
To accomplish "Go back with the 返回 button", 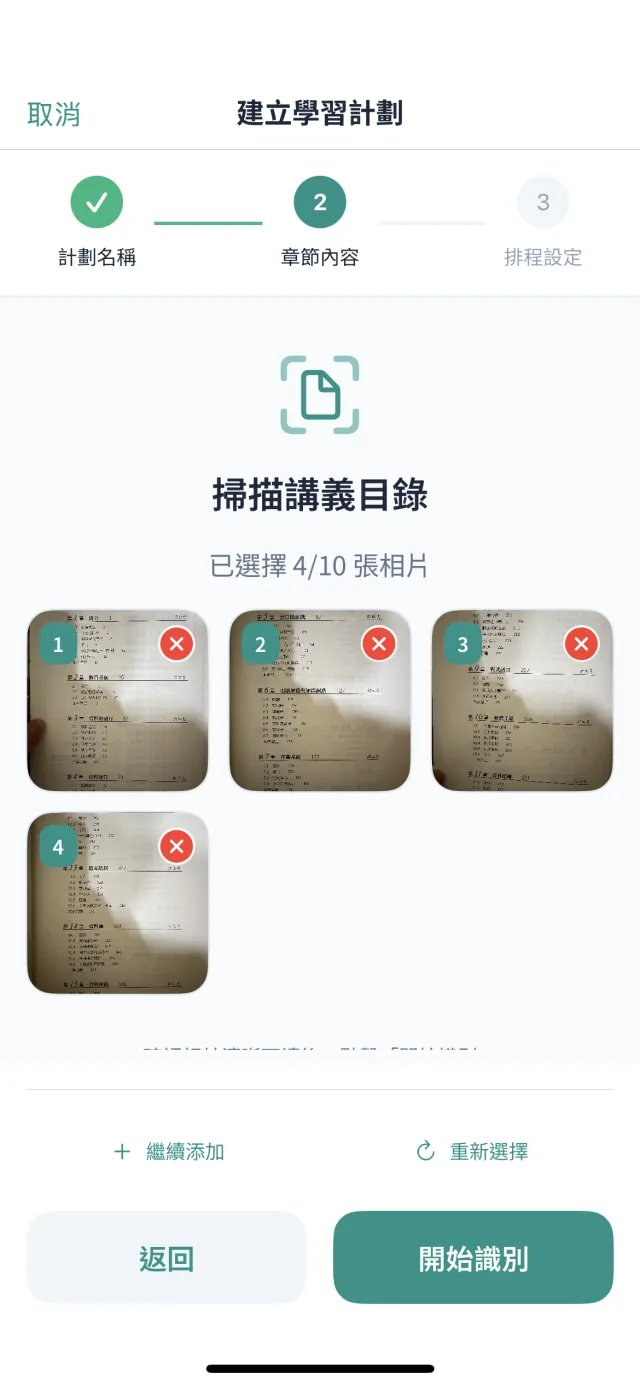I will click(166, 1258).
